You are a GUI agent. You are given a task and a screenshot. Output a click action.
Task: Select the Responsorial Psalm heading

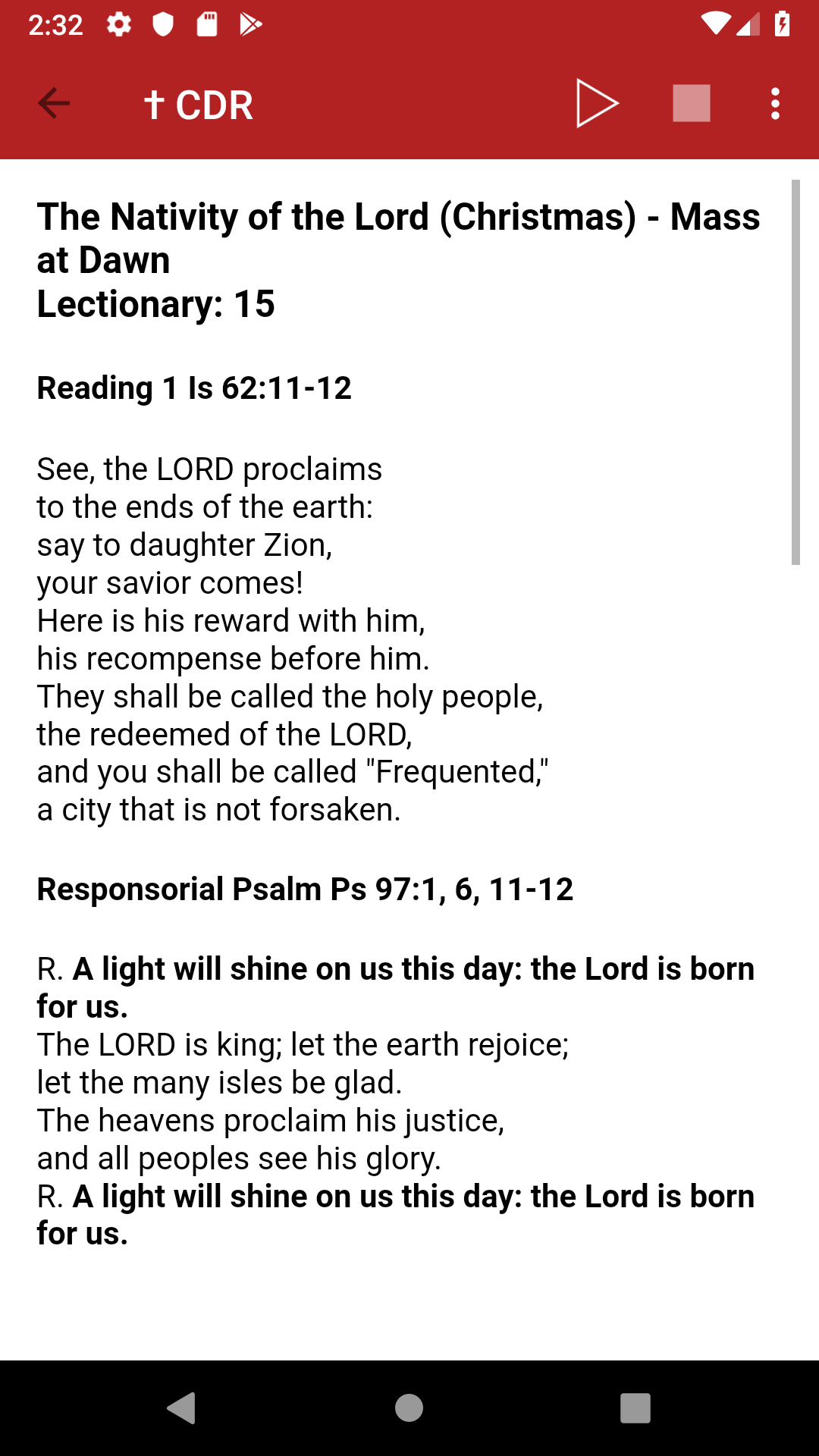tap(305, 890)
